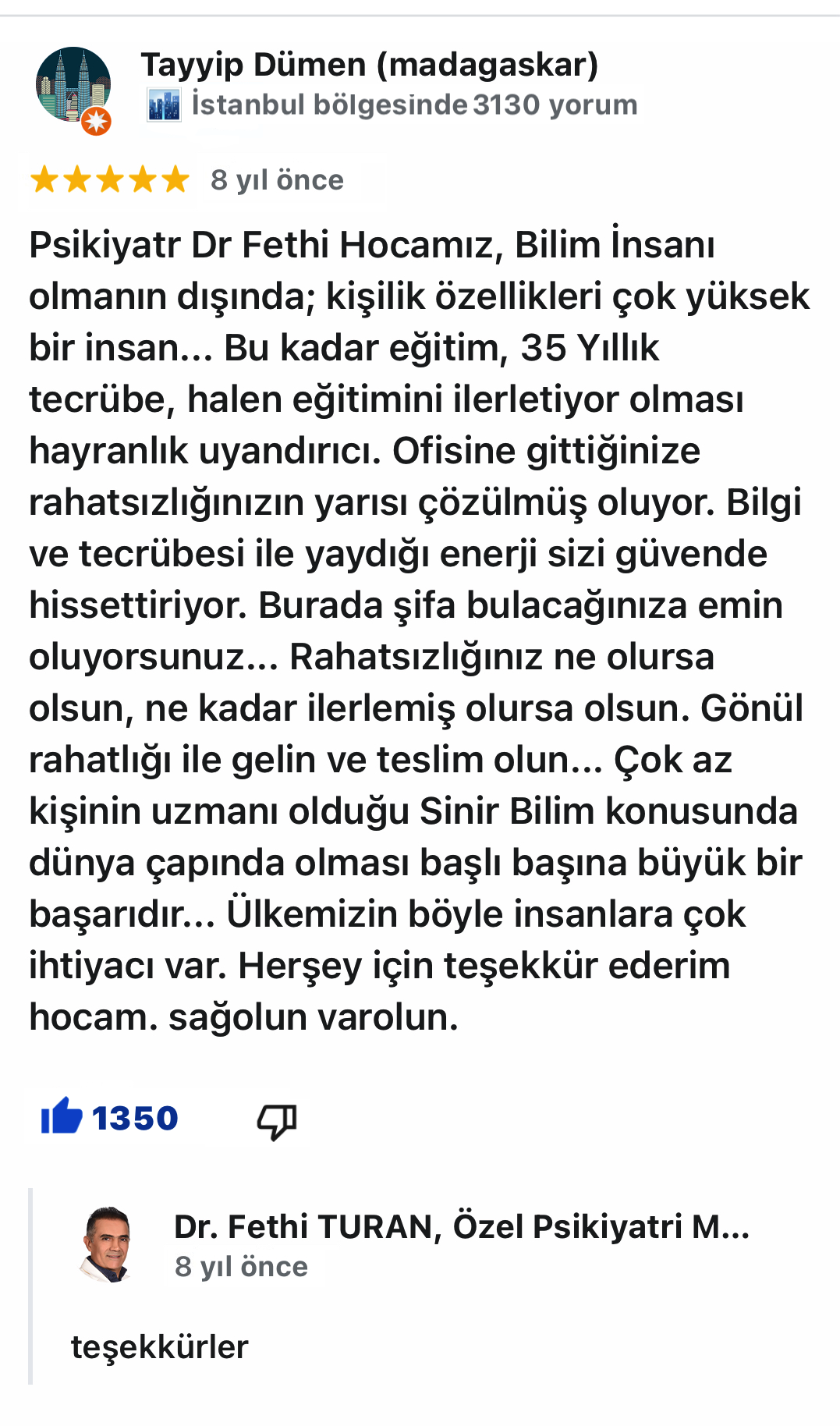
Task: Like this review with thumbs up
Action: click(x=62, y=1117)
